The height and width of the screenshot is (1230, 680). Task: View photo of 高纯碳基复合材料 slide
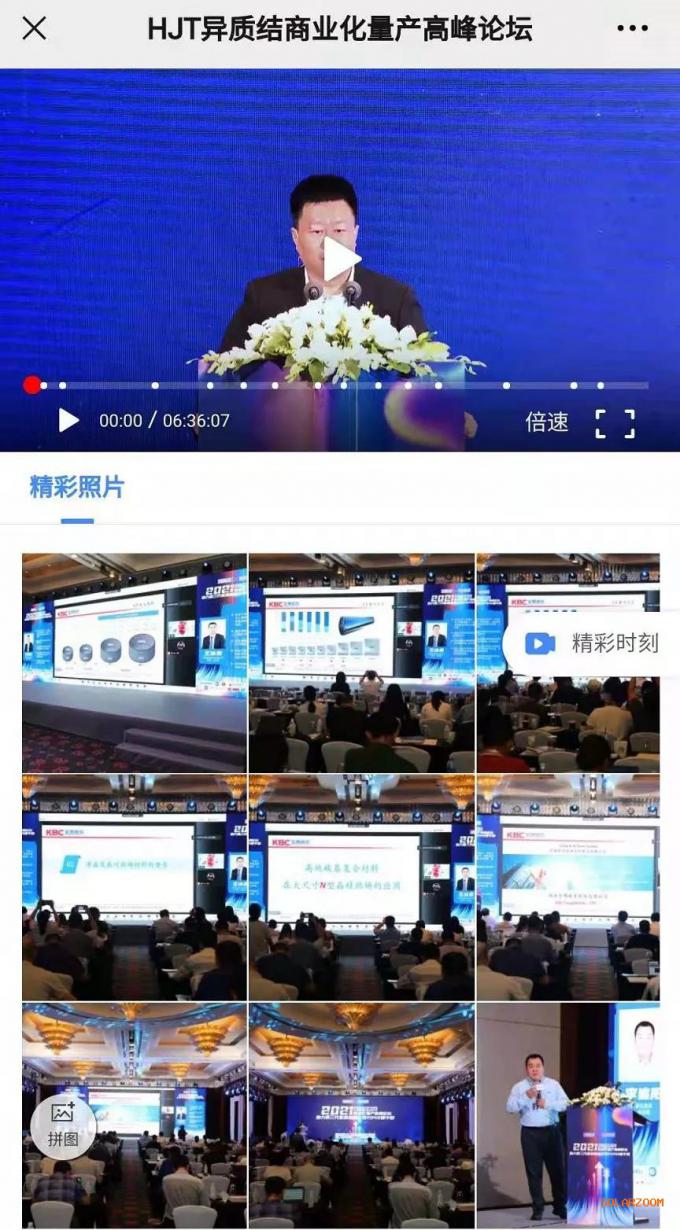pyautogui.click(x=360, y=885)
